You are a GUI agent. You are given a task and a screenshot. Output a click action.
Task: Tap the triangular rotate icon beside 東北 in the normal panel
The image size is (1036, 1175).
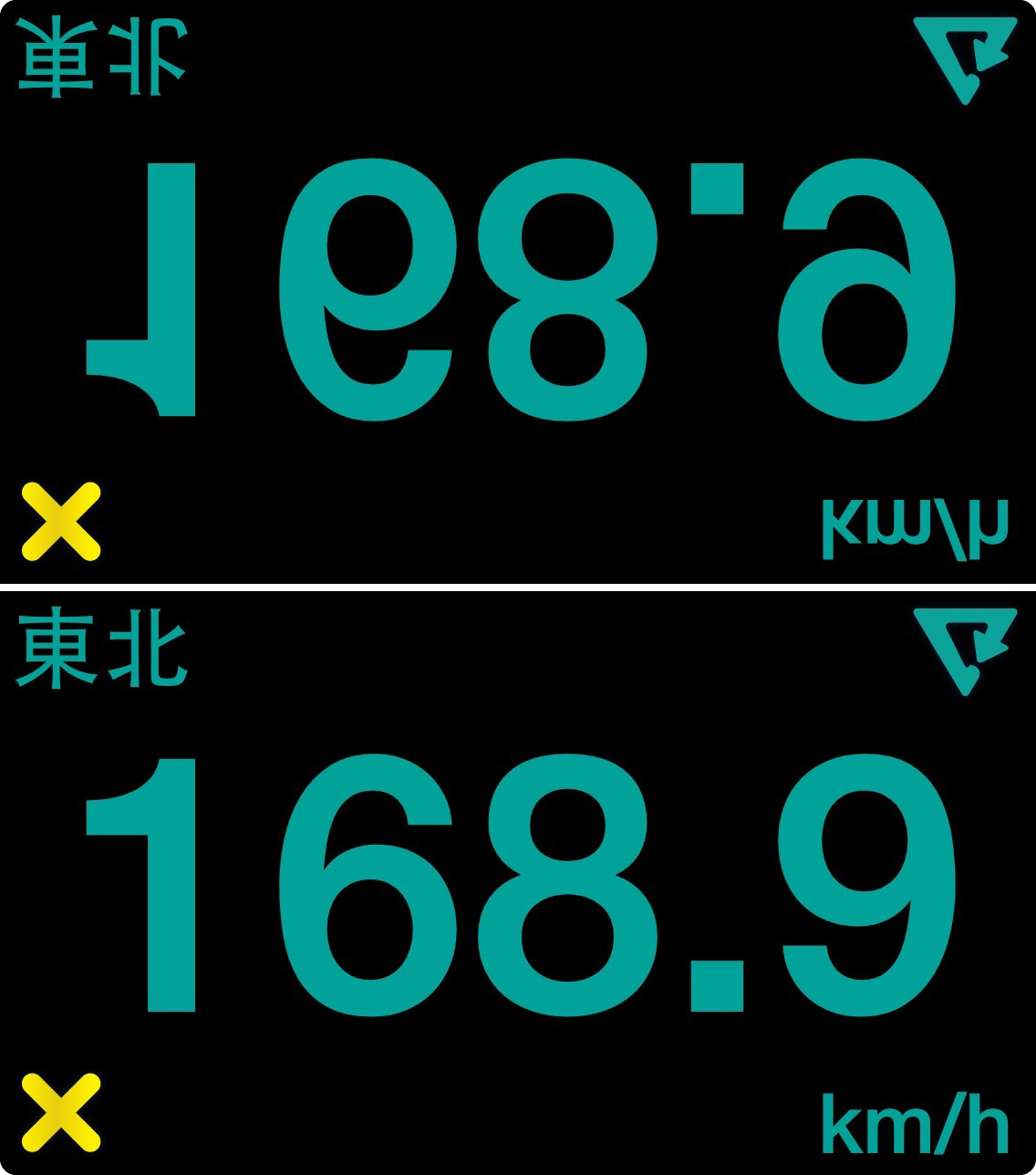tap(965, 648)
